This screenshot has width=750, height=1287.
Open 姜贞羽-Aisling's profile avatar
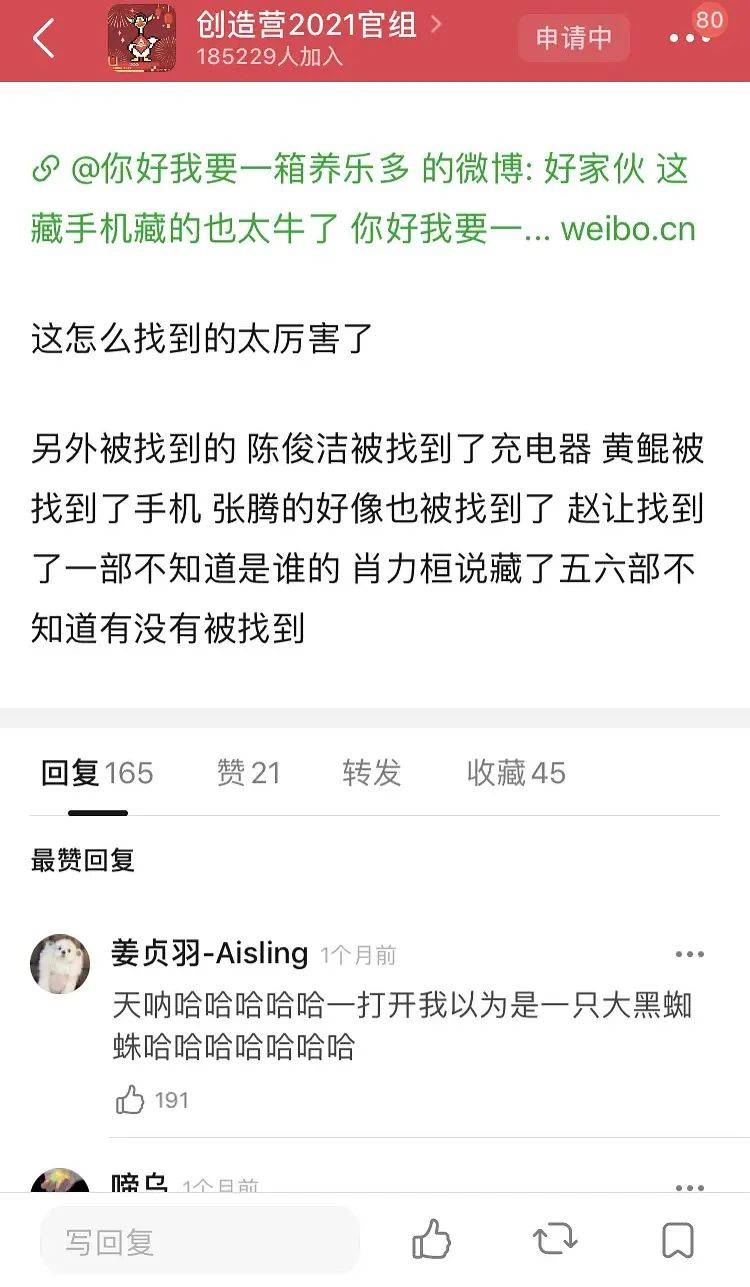[60, 964]
